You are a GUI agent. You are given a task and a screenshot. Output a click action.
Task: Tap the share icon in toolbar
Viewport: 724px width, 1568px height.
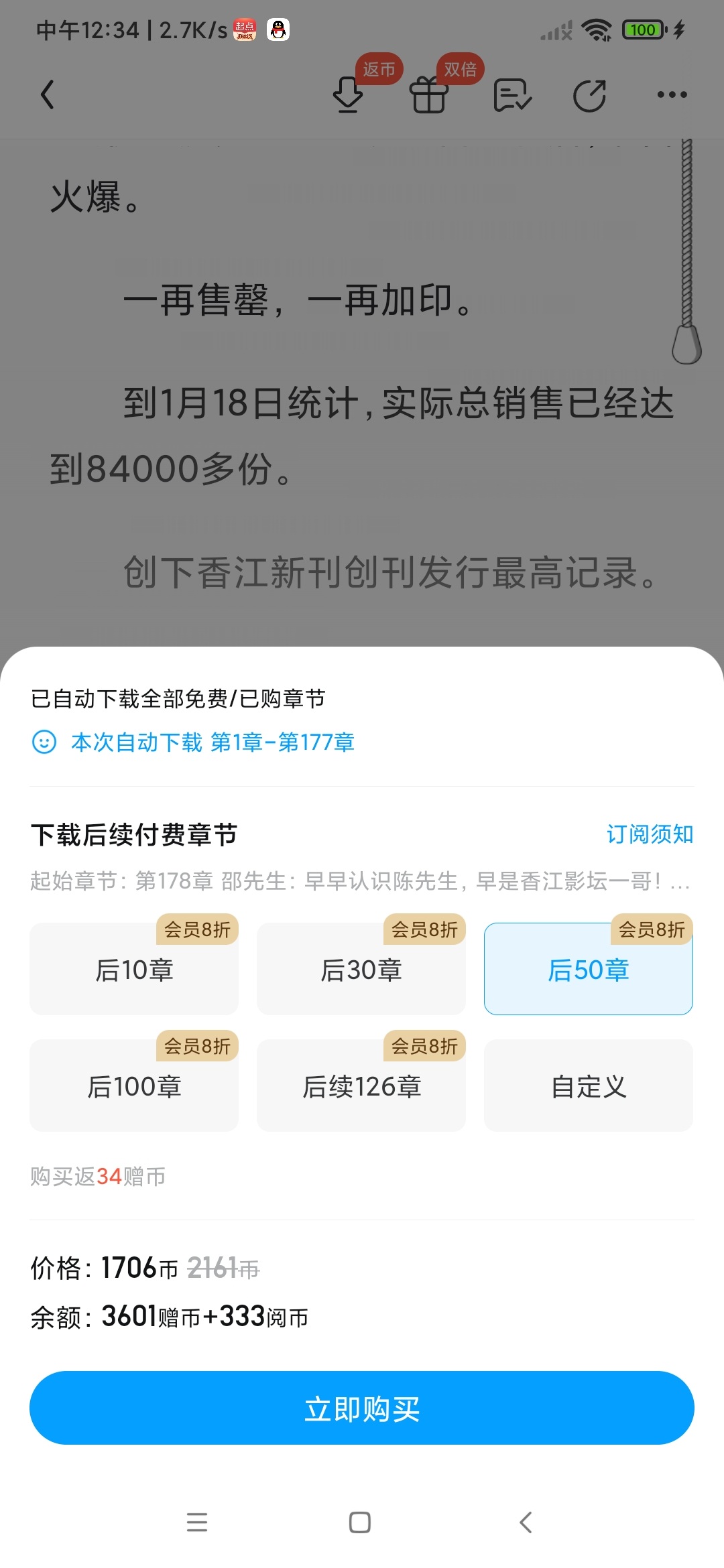tap(590, 94)
